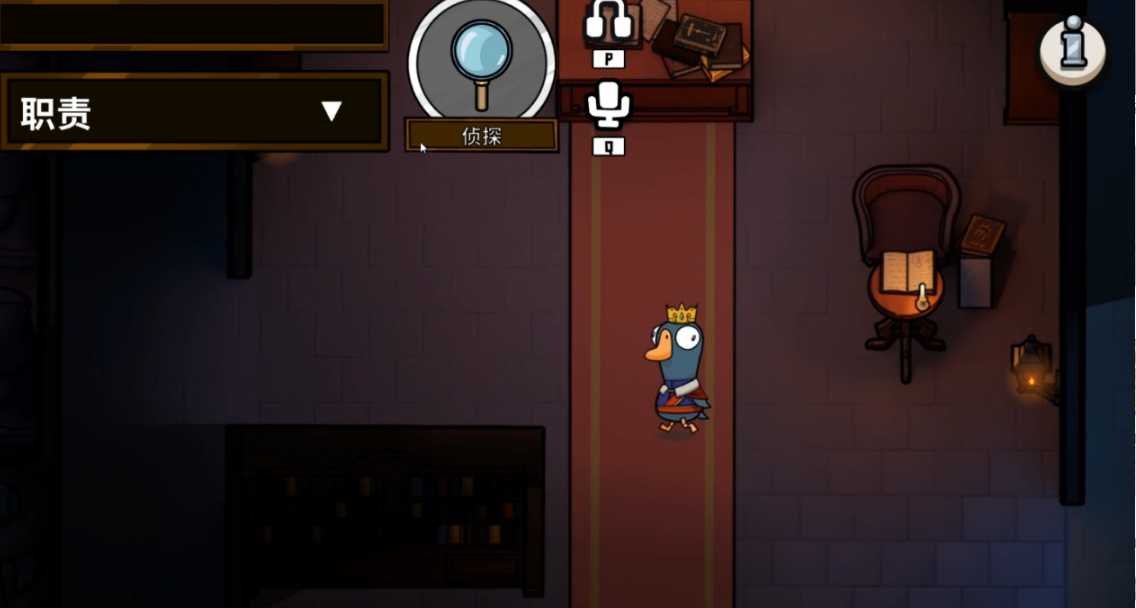Expand the 职责 dropdown panel
Screen dimensions: 1136x608
coord(331,111)
